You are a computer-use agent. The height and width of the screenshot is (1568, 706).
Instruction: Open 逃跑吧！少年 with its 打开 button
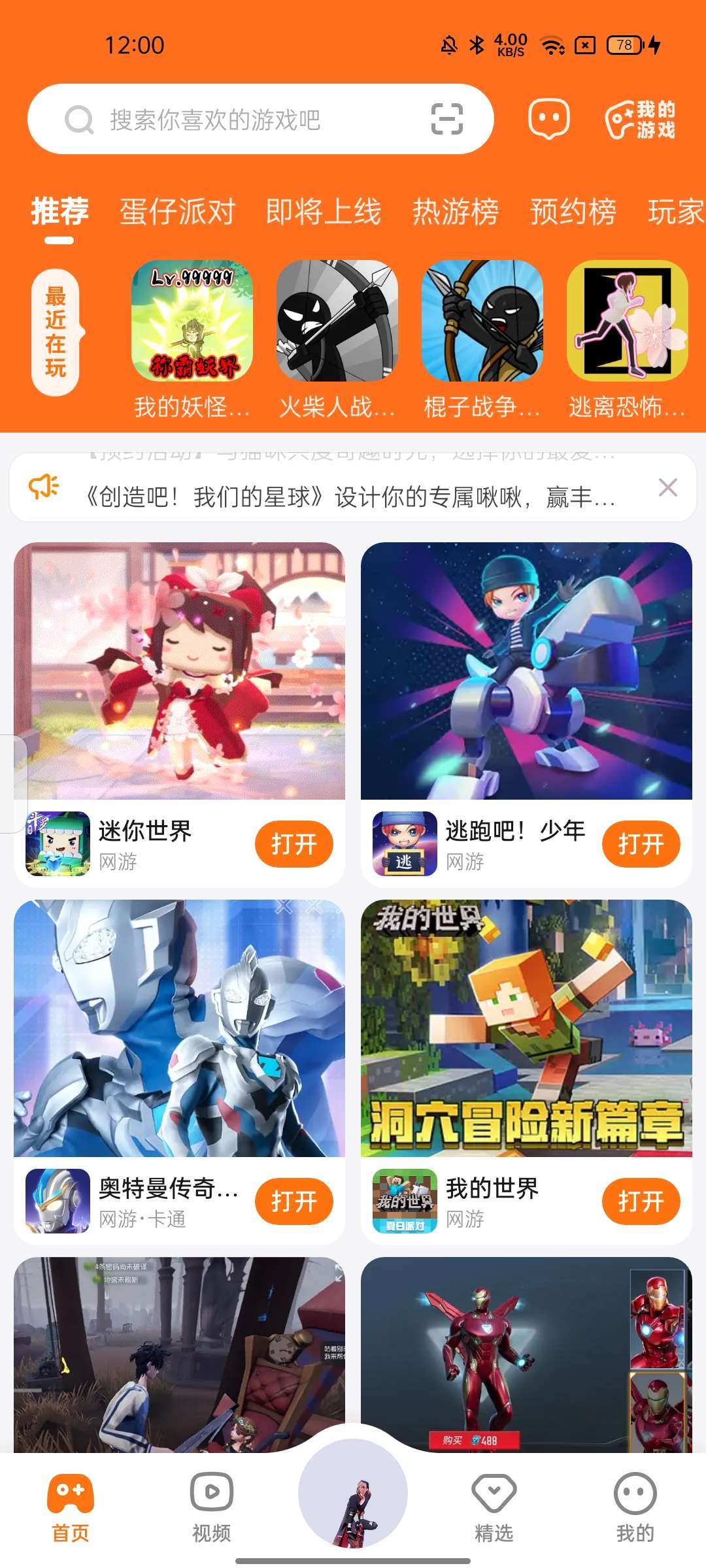[x=641, y=844]
